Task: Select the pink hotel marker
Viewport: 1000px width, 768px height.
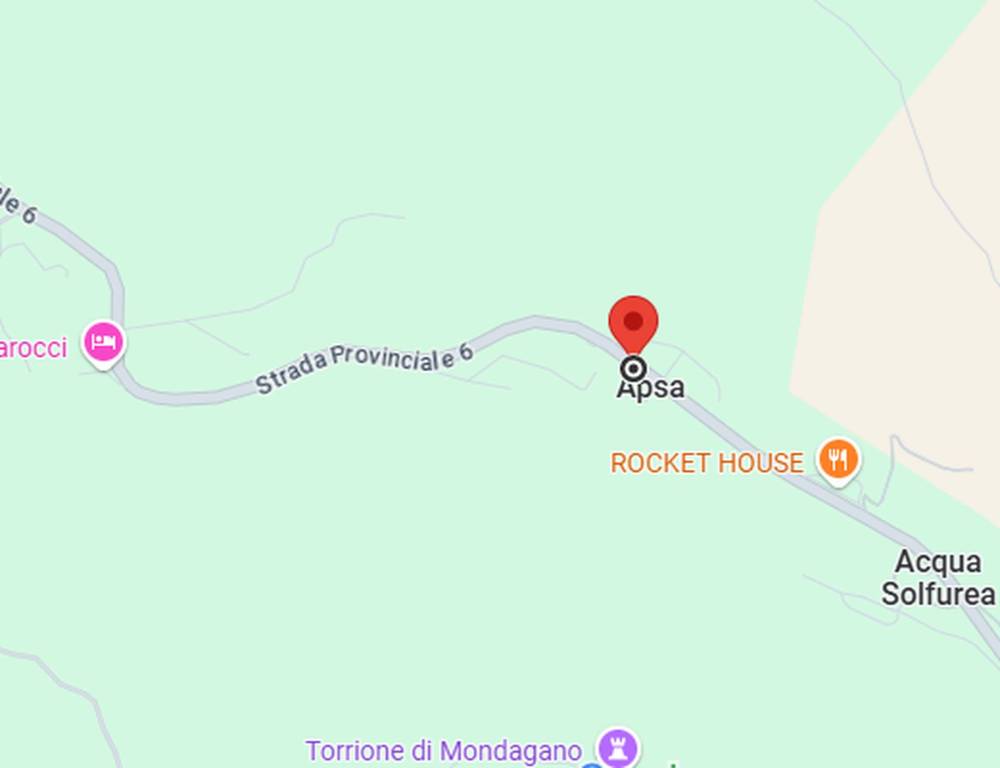Action: (103, 343)
